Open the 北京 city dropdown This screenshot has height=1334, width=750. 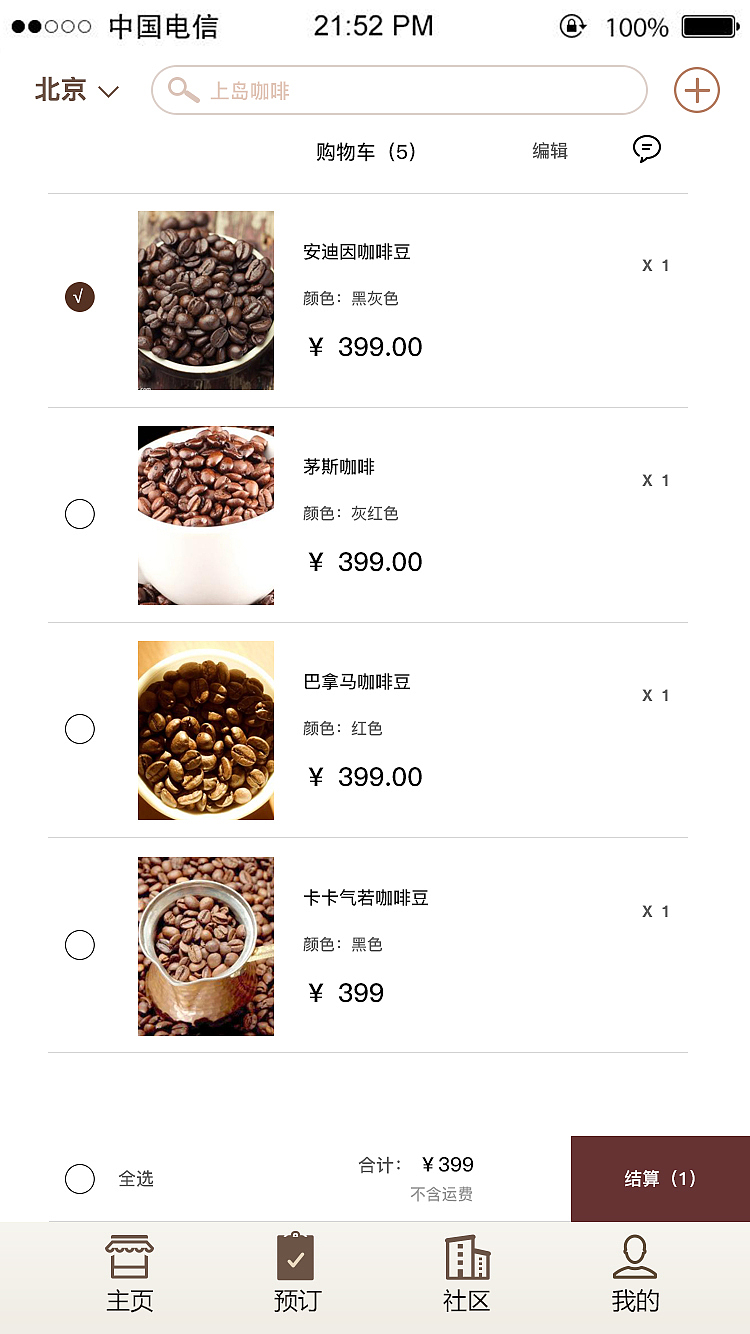coord(77,91)
